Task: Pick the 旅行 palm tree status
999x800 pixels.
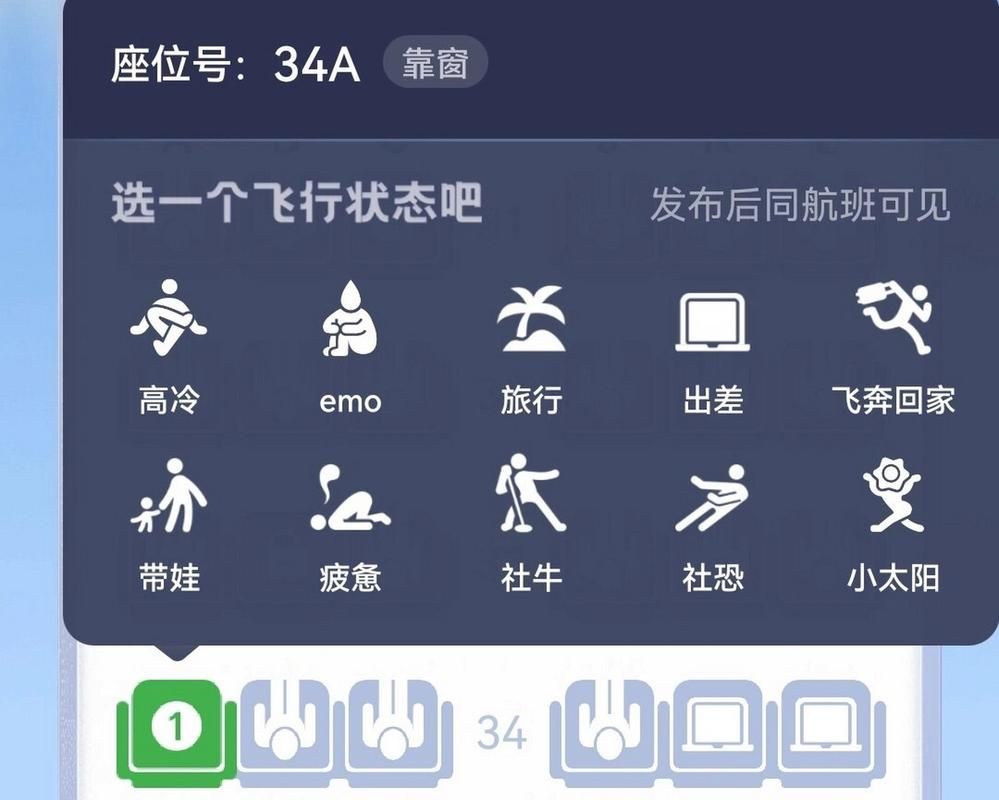Action: coord(531,345)
